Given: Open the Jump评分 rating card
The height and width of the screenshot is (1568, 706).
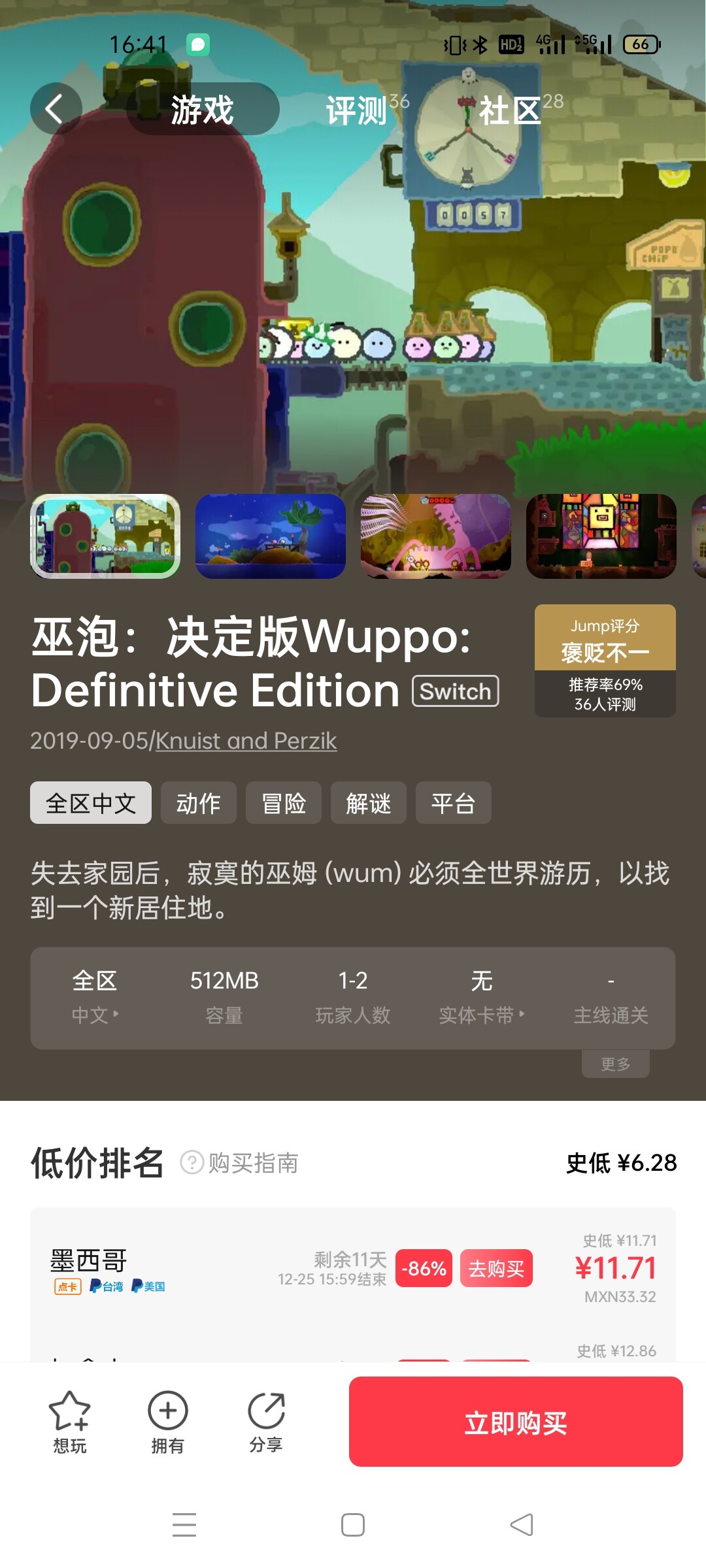Looking at the screenshot, I should coord(605,661).
